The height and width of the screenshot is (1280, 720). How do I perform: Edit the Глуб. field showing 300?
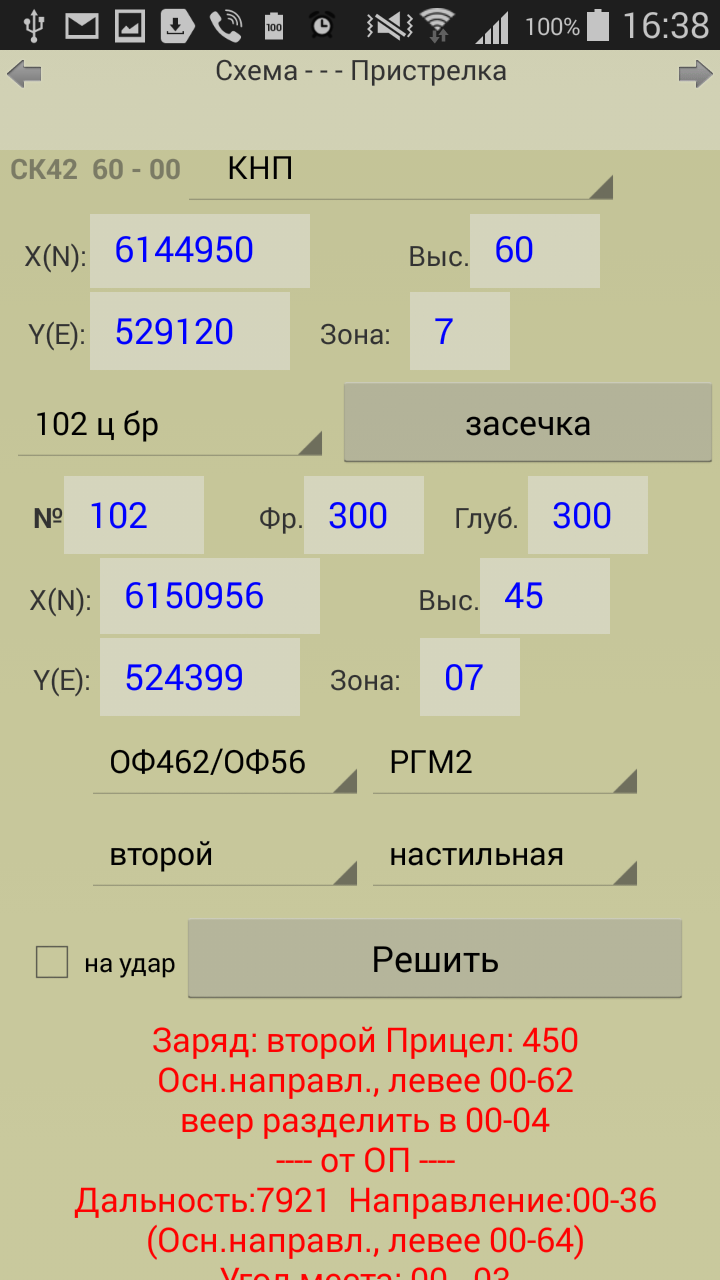588,515
